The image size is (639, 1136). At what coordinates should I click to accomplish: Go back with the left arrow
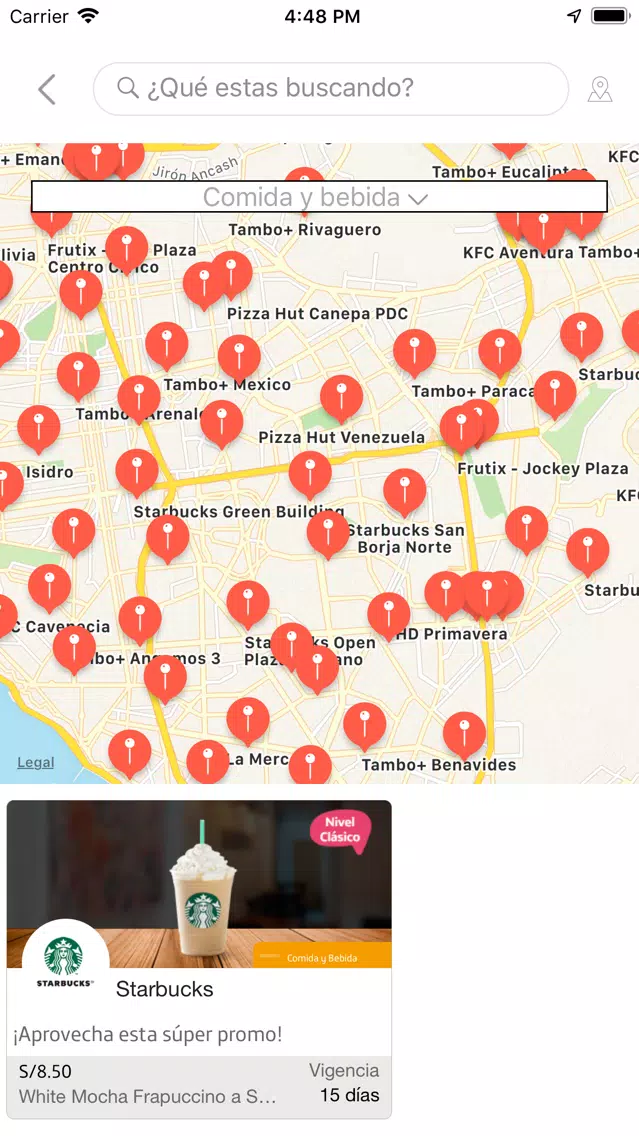(46, 89)
